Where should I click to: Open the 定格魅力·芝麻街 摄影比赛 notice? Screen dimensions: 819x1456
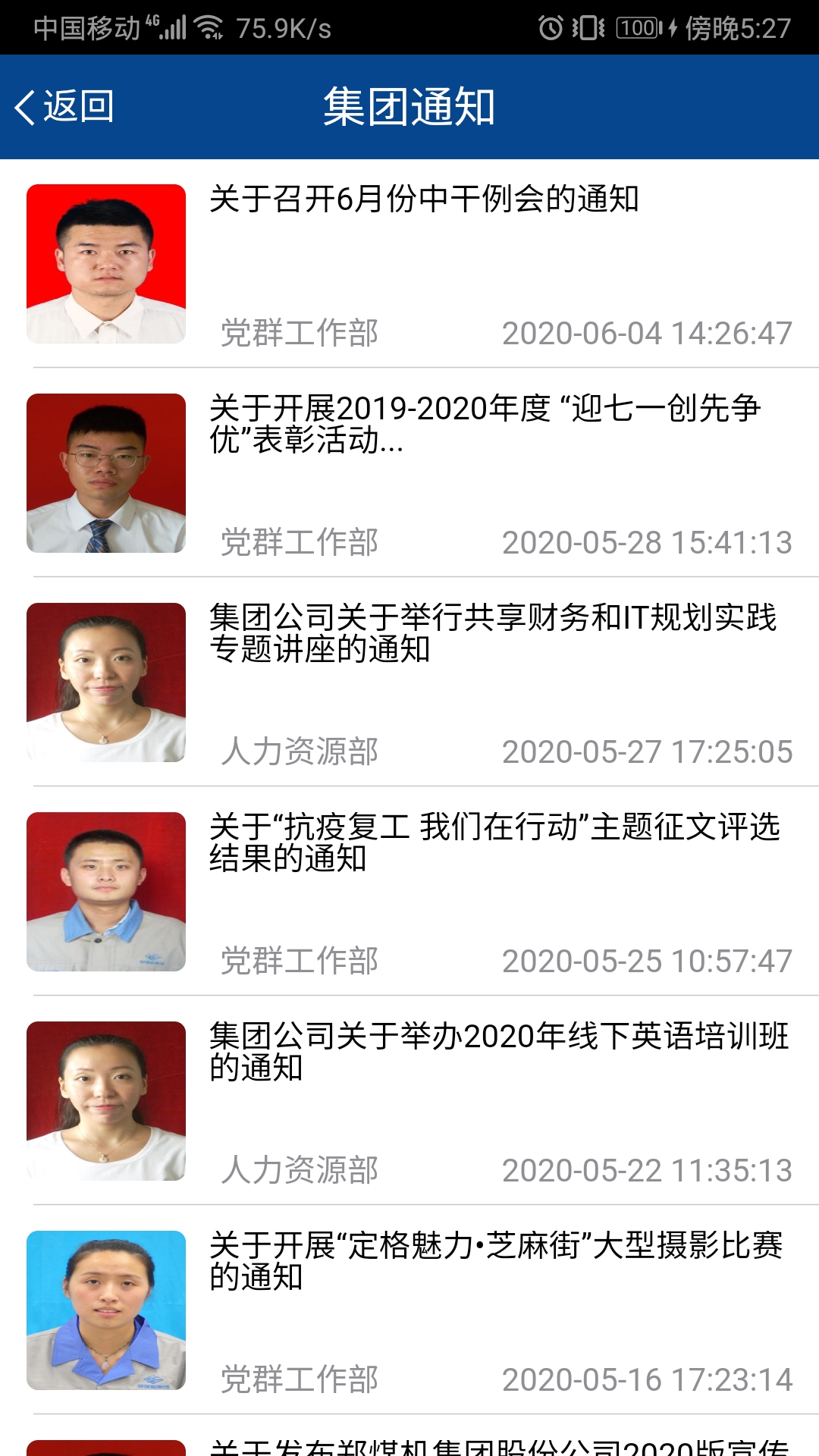(x=496, y=1262)
